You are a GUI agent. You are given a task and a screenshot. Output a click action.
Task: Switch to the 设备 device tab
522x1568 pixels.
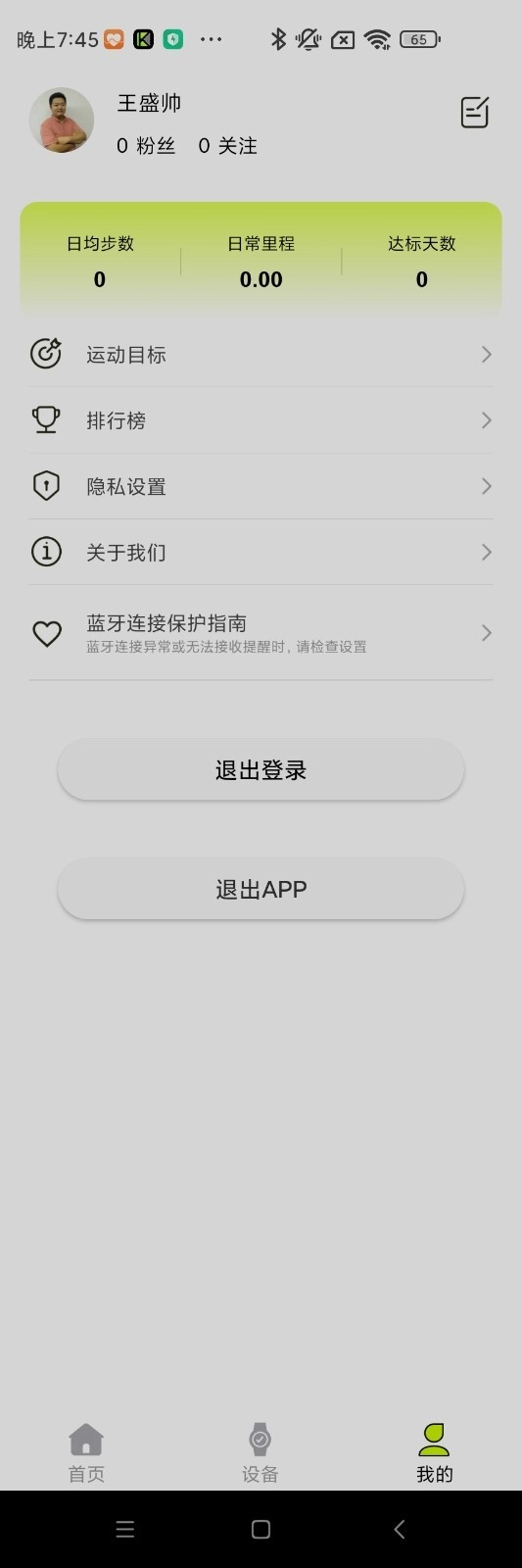click(x=261, y=1453)
